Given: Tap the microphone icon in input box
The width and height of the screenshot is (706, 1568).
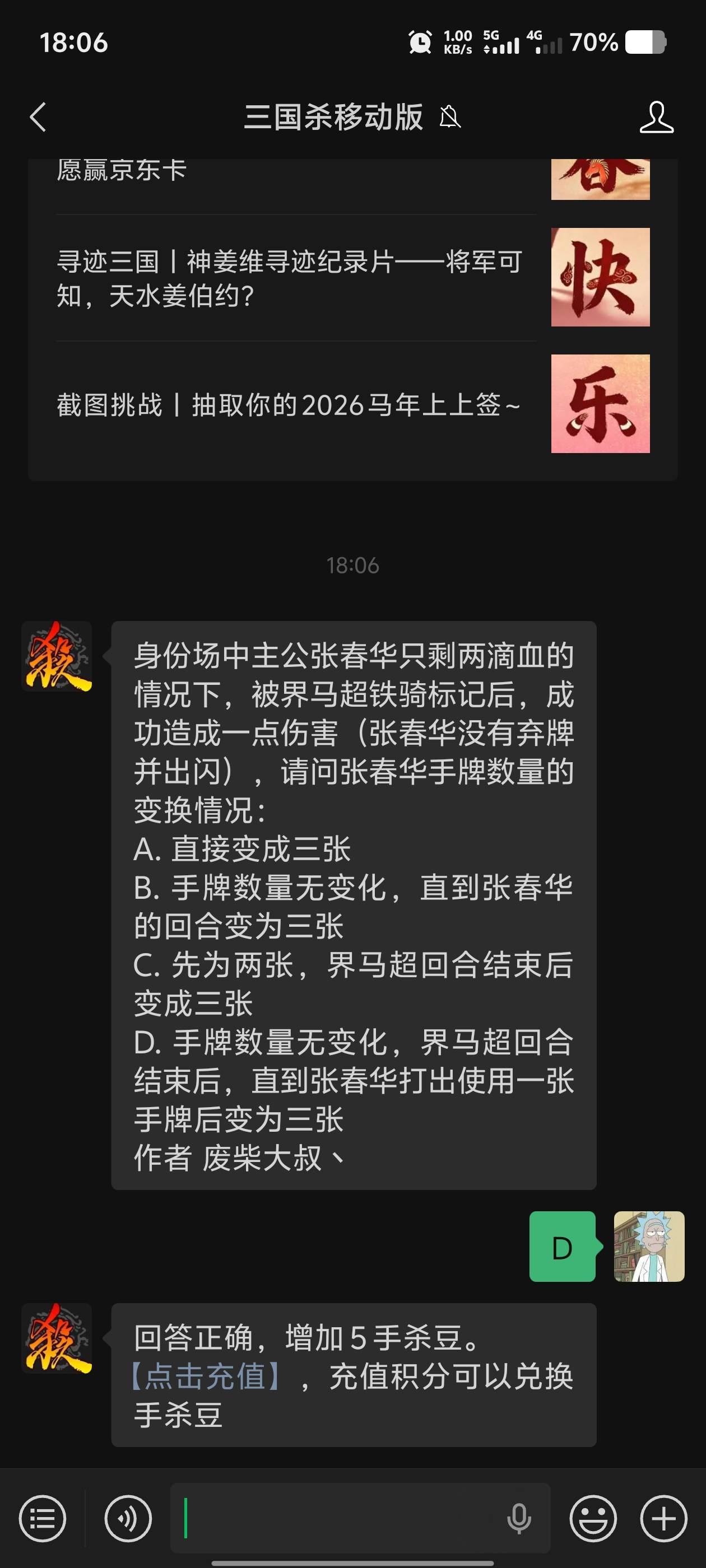Looking at the screenshot, I should point(519,1519).
